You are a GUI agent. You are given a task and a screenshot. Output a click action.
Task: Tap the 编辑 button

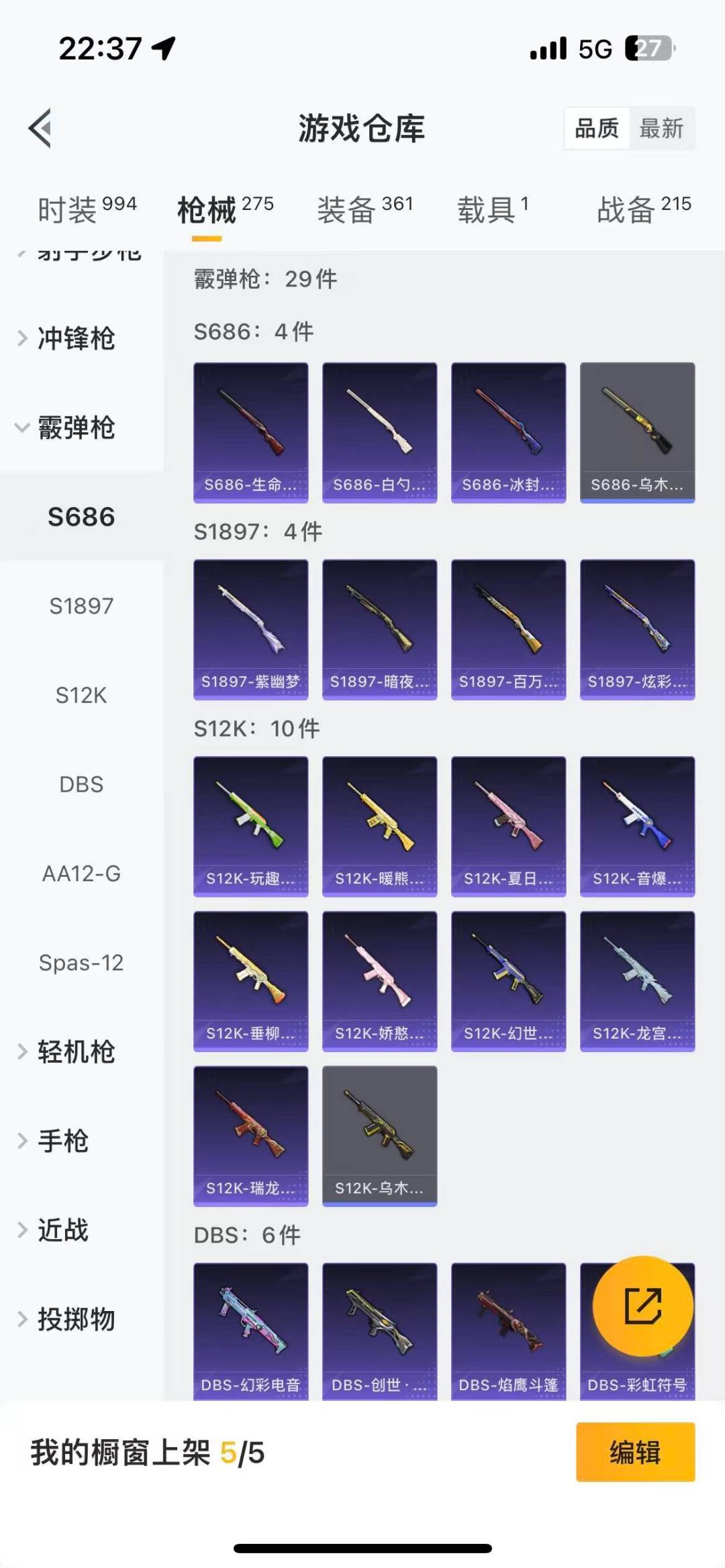[635, 1452]
